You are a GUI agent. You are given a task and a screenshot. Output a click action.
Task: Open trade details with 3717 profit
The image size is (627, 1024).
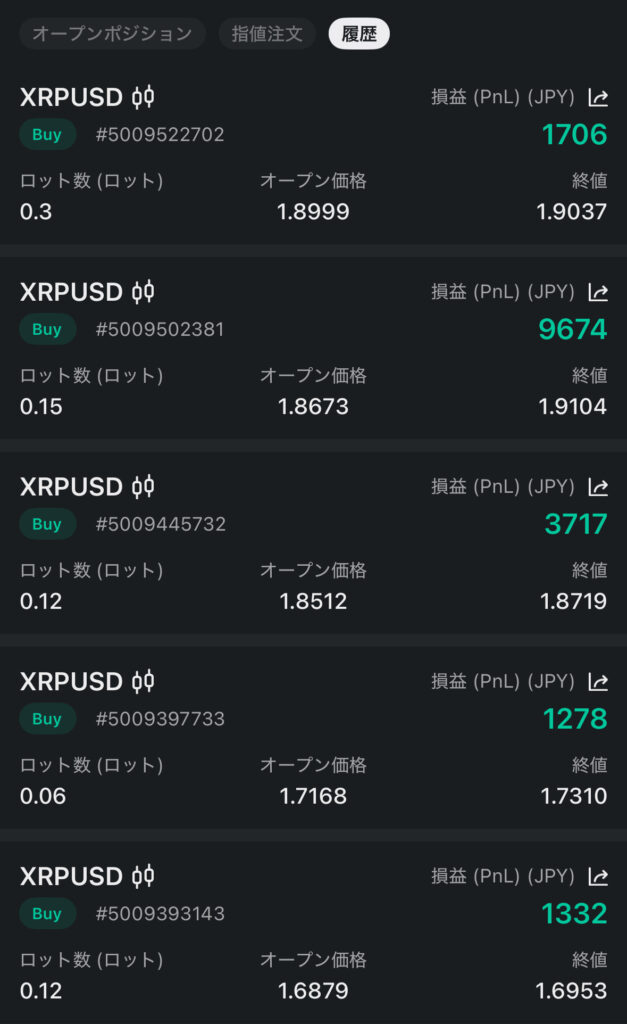[x=314, y=543]
